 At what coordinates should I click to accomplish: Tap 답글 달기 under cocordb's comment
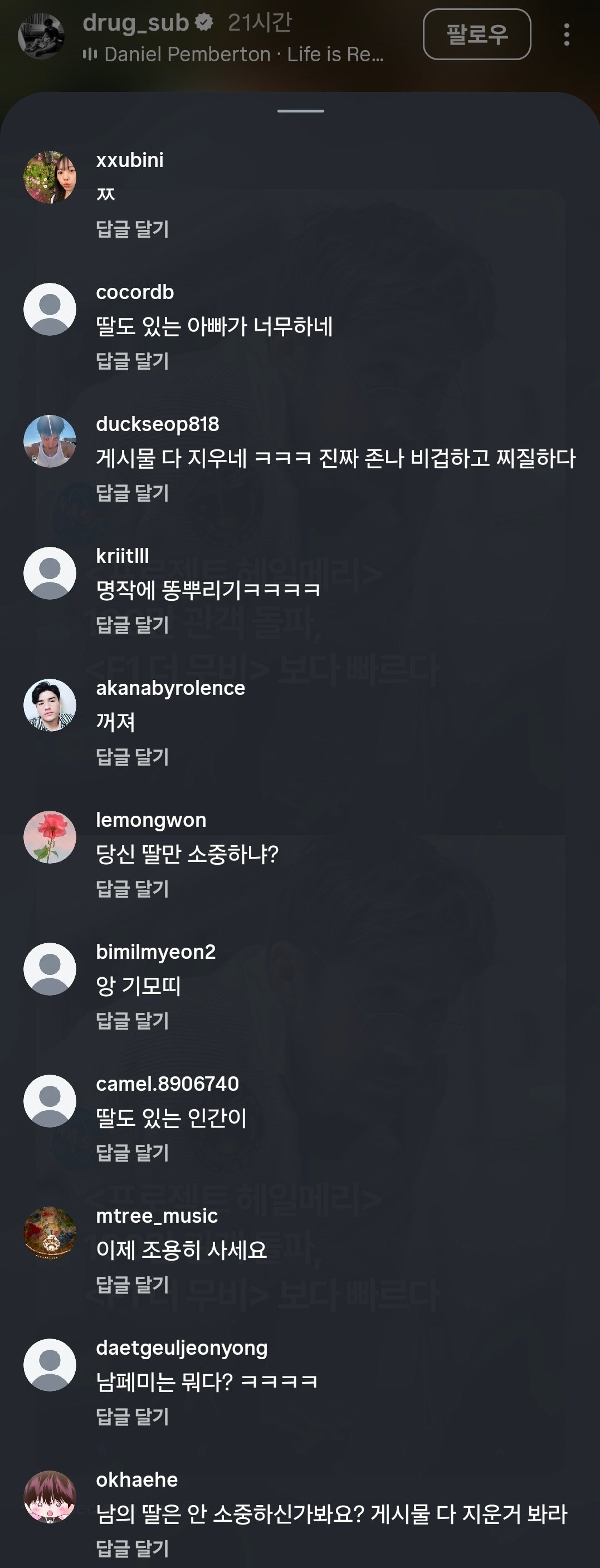pos(132,361)
